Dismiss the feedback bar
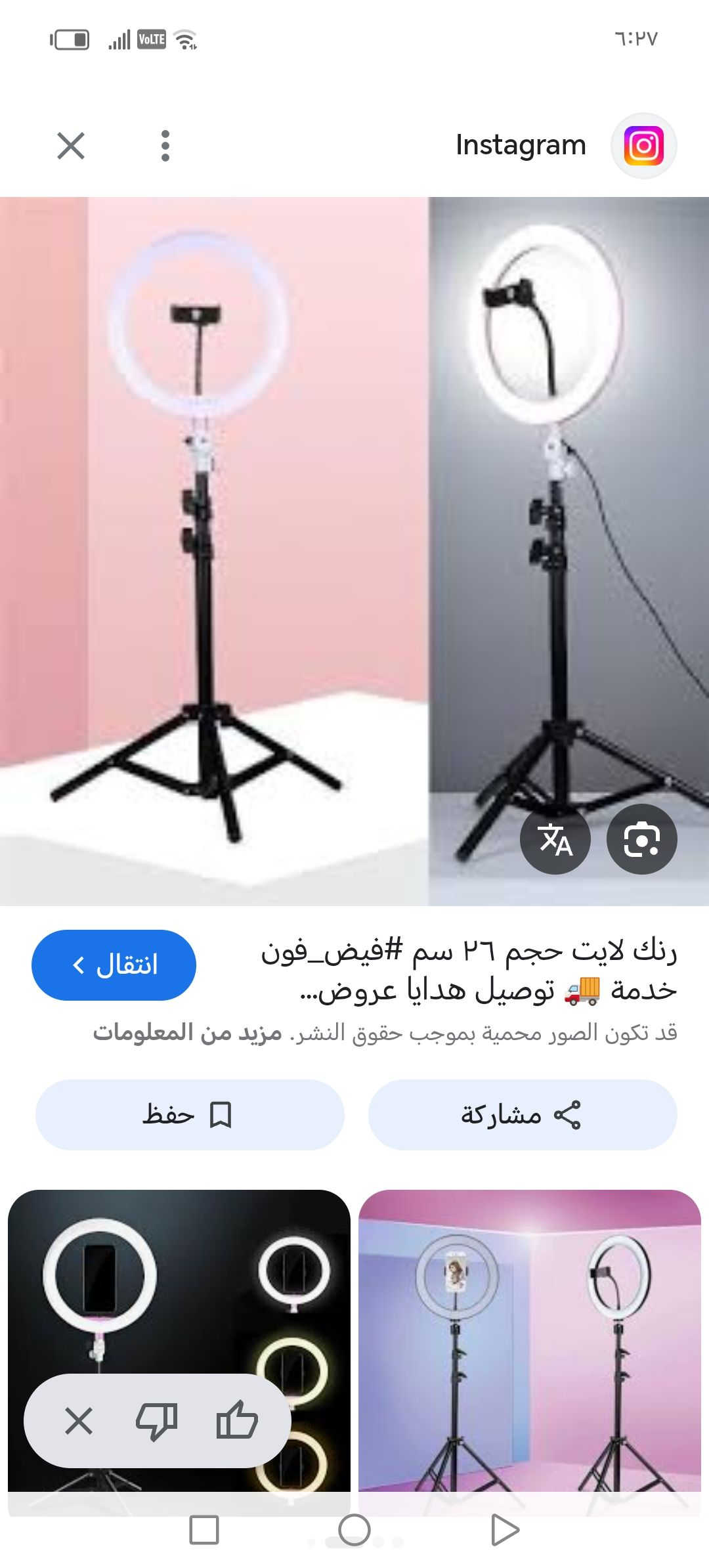 [79, 1422]
